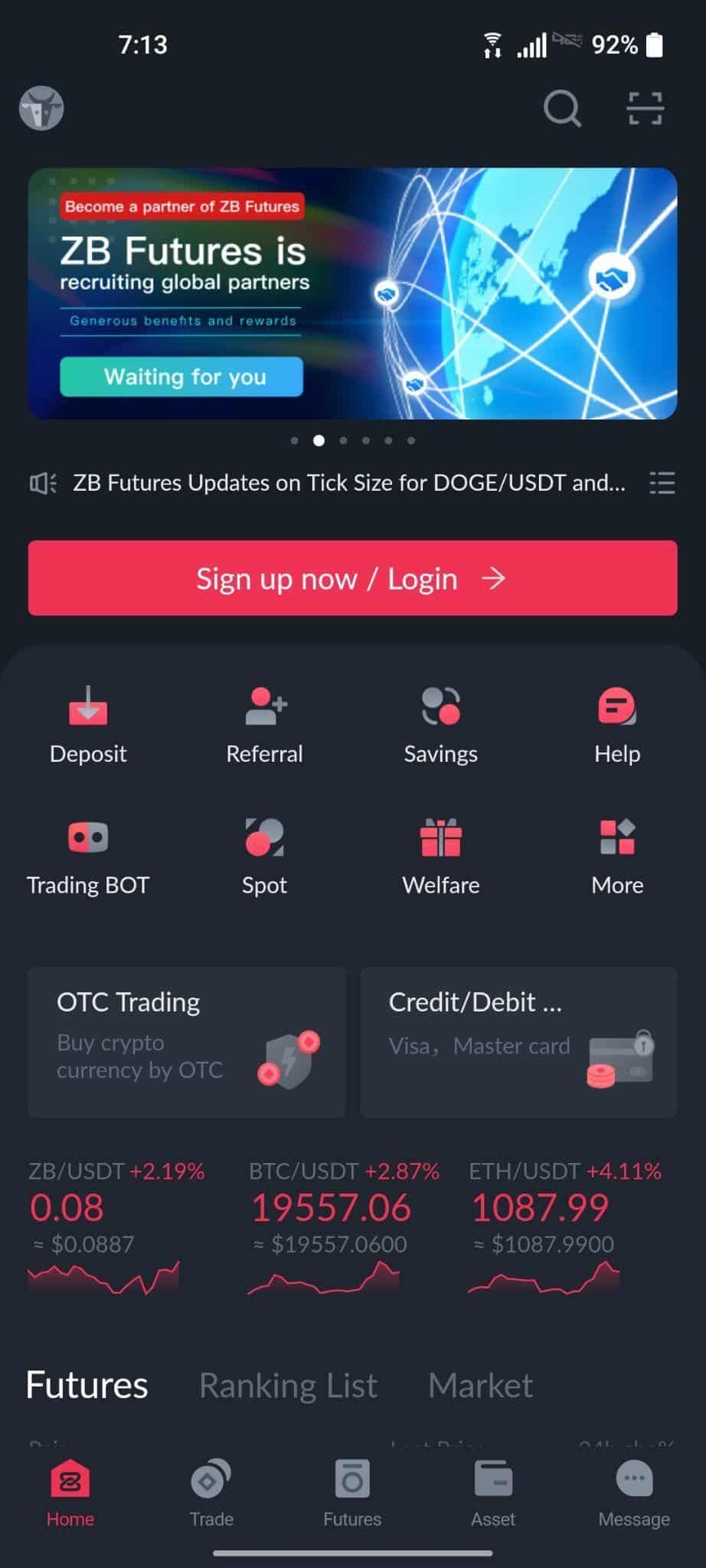The width and height of the screenshot is (706, 1568).
Task: Switch to the Market tab
Action: [480, 1386]
